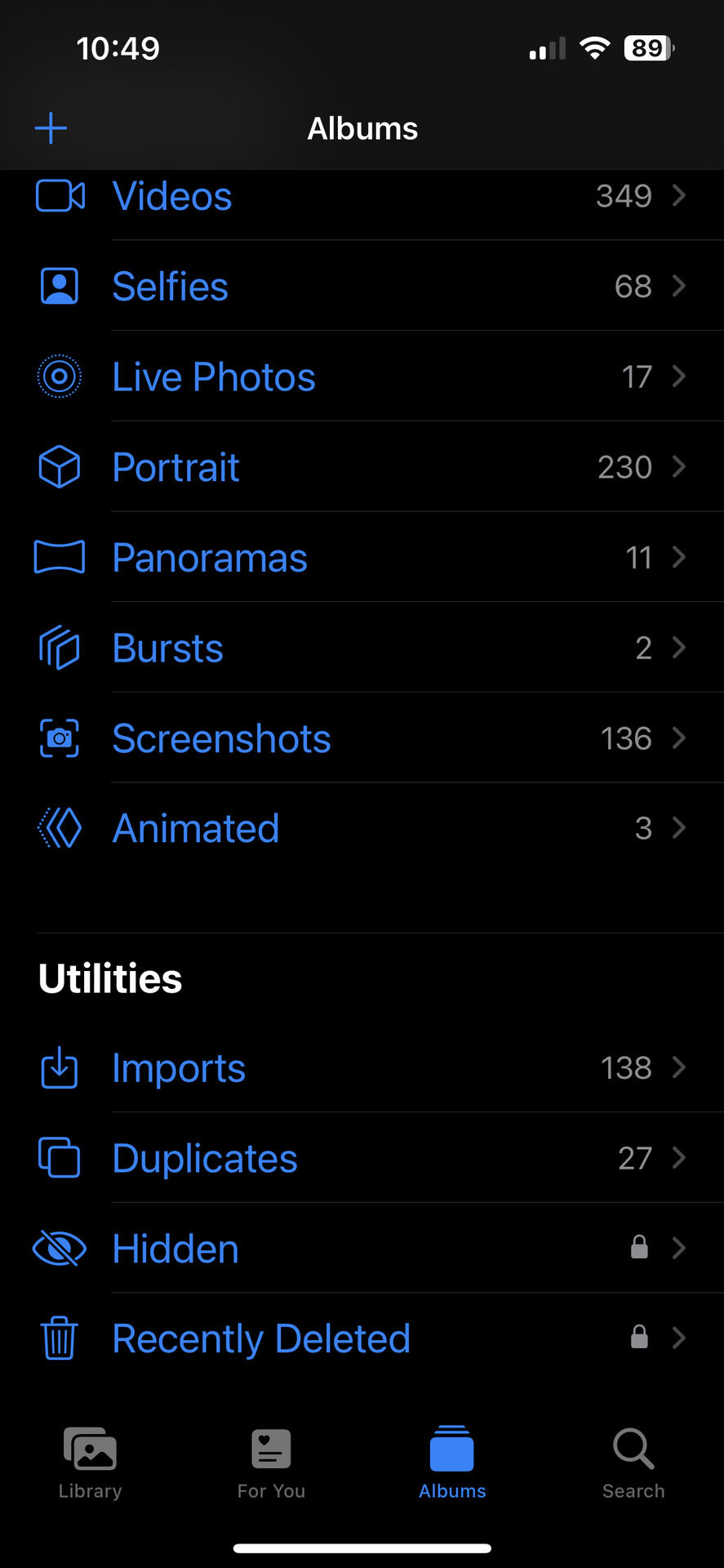Open Recently Deleted items
The width and height of the screenshot is (724, 1568).
pos(261,1339)
